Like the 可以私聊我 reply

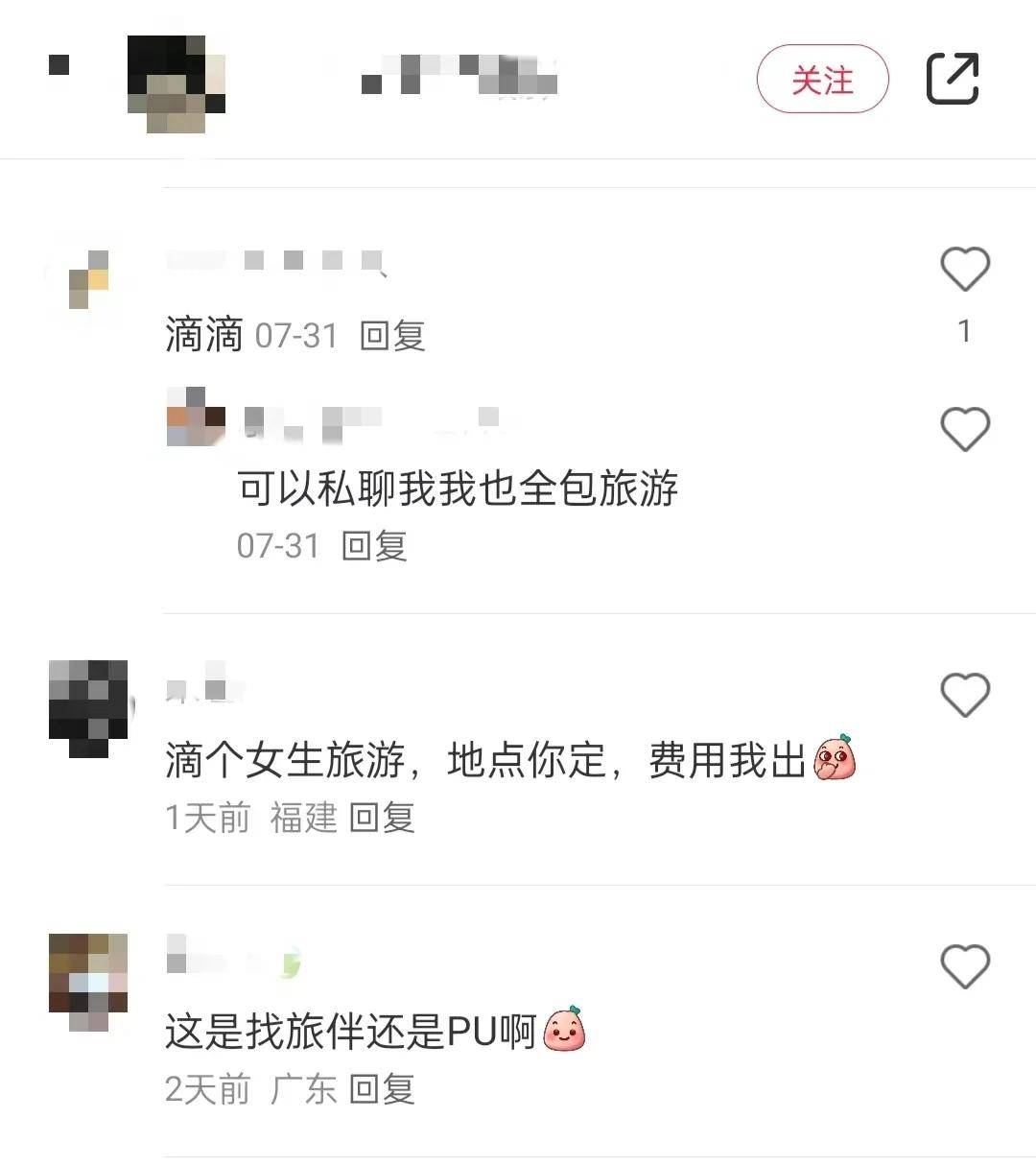coord(964,429)
